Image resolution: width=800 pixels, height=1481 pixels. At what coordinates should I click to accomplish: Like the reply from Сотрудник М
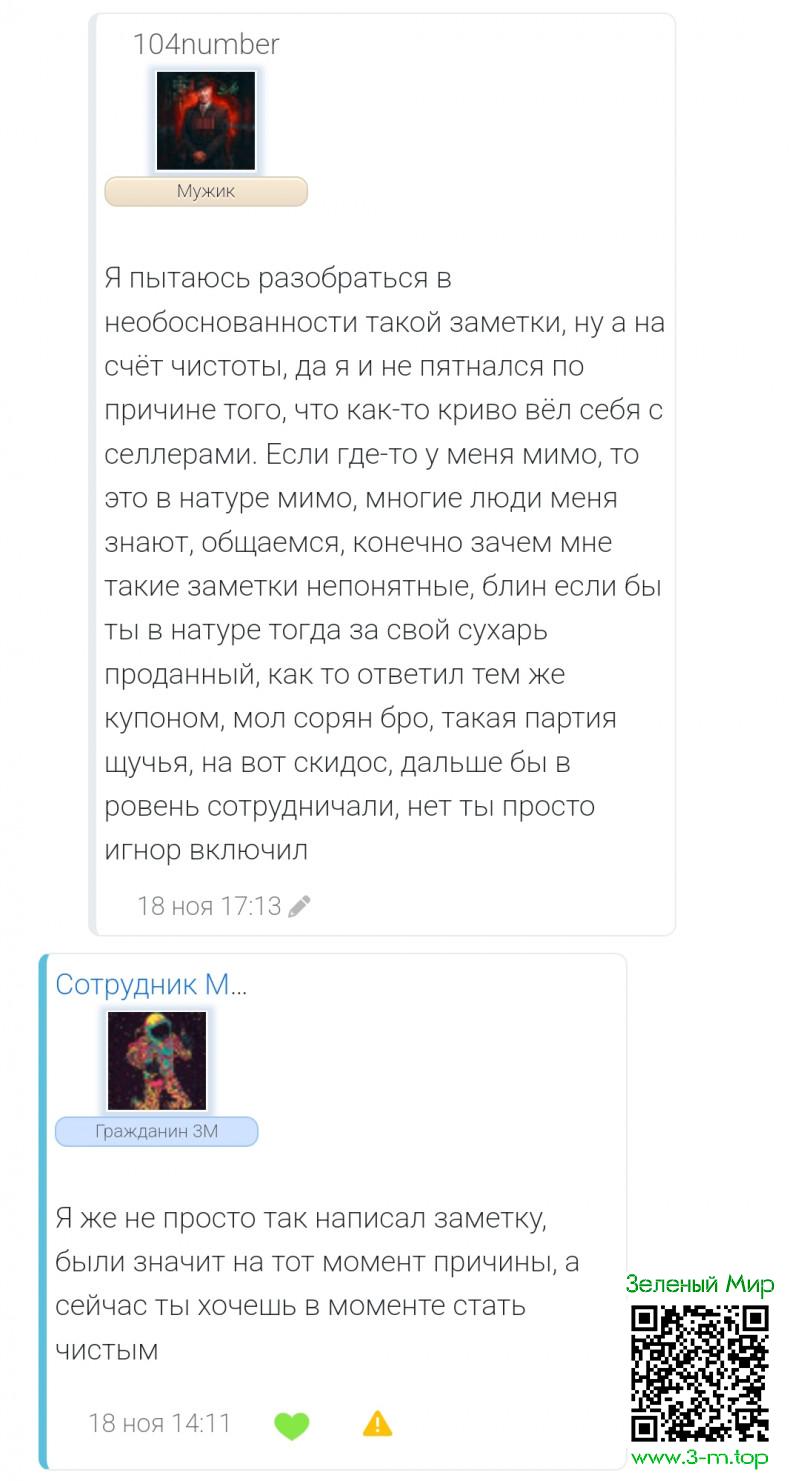[x=291, y=1425]
